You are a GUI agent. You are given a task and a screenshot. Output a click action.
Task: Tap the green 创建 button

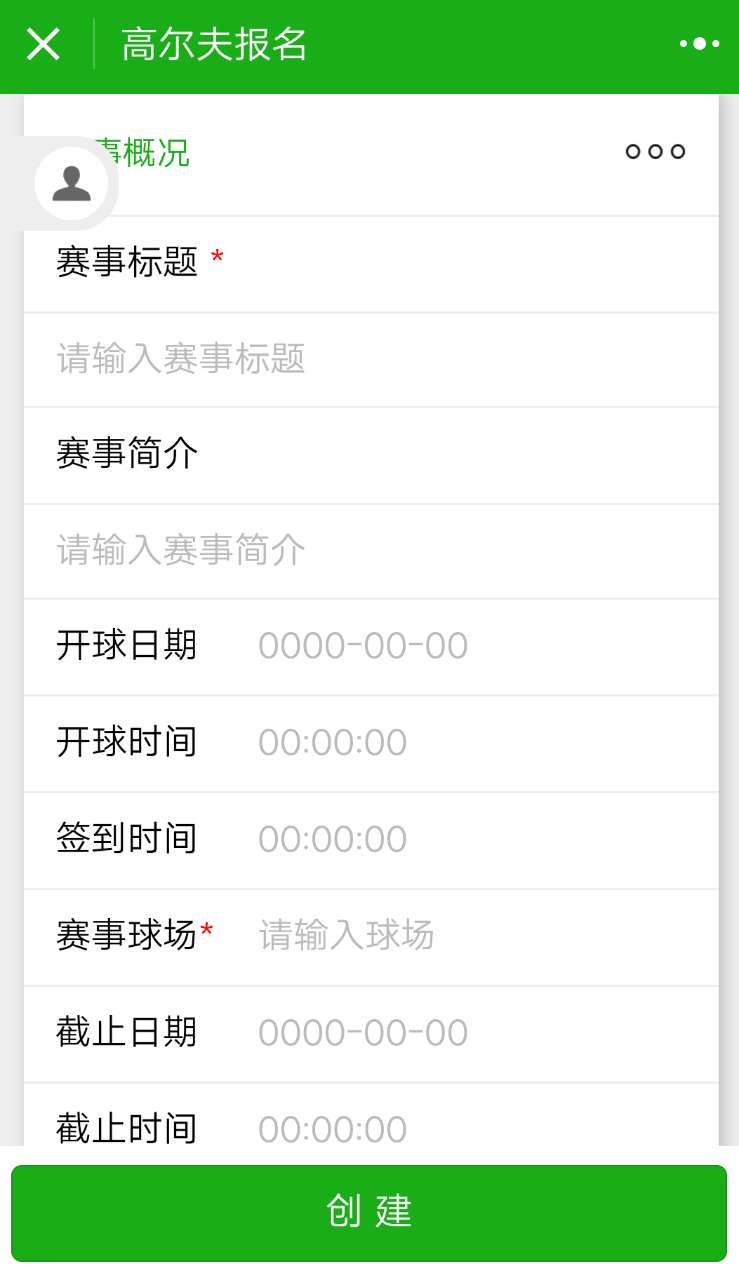tap(369, 1213)
